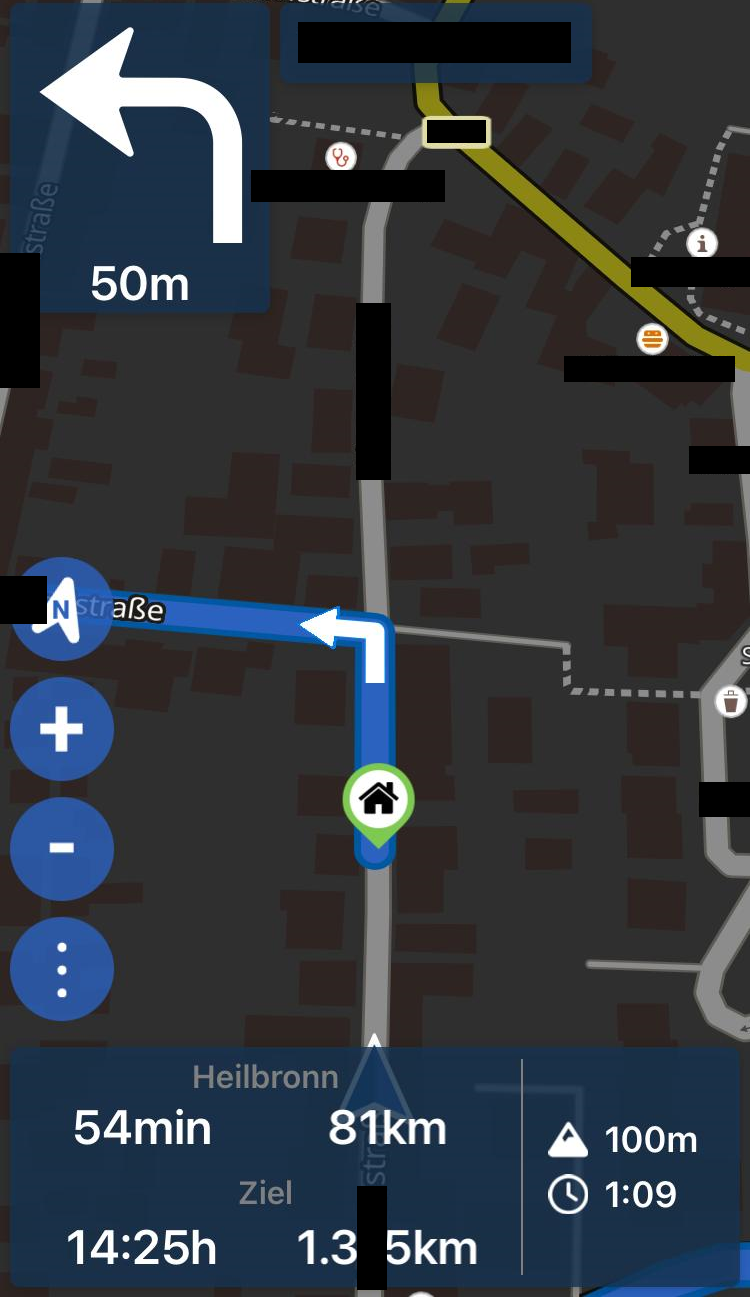Screen dimensions: 750x1297
Task: Open the Heilbronn trip info panel
Action: pos(265,1165)
